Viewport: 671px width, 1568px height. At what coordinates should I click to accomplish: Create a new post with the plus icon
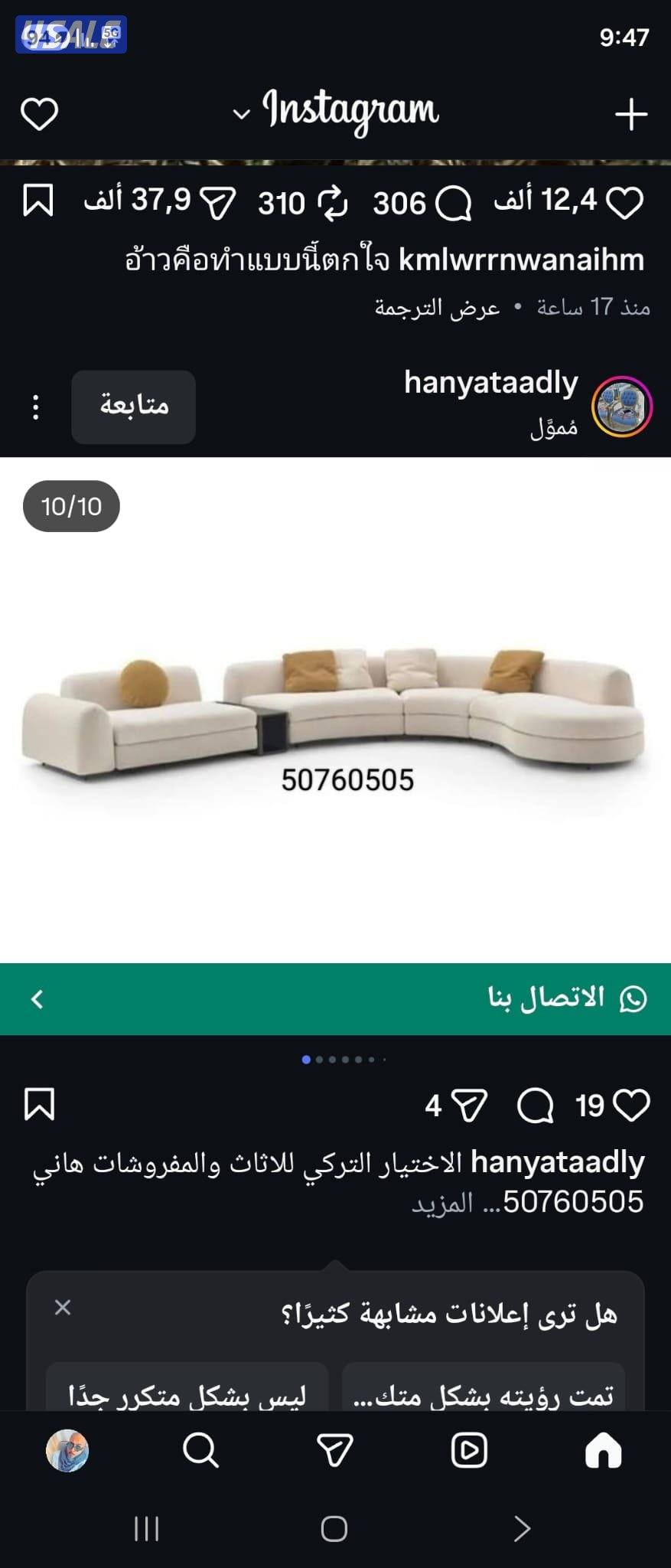click(630, 112)
